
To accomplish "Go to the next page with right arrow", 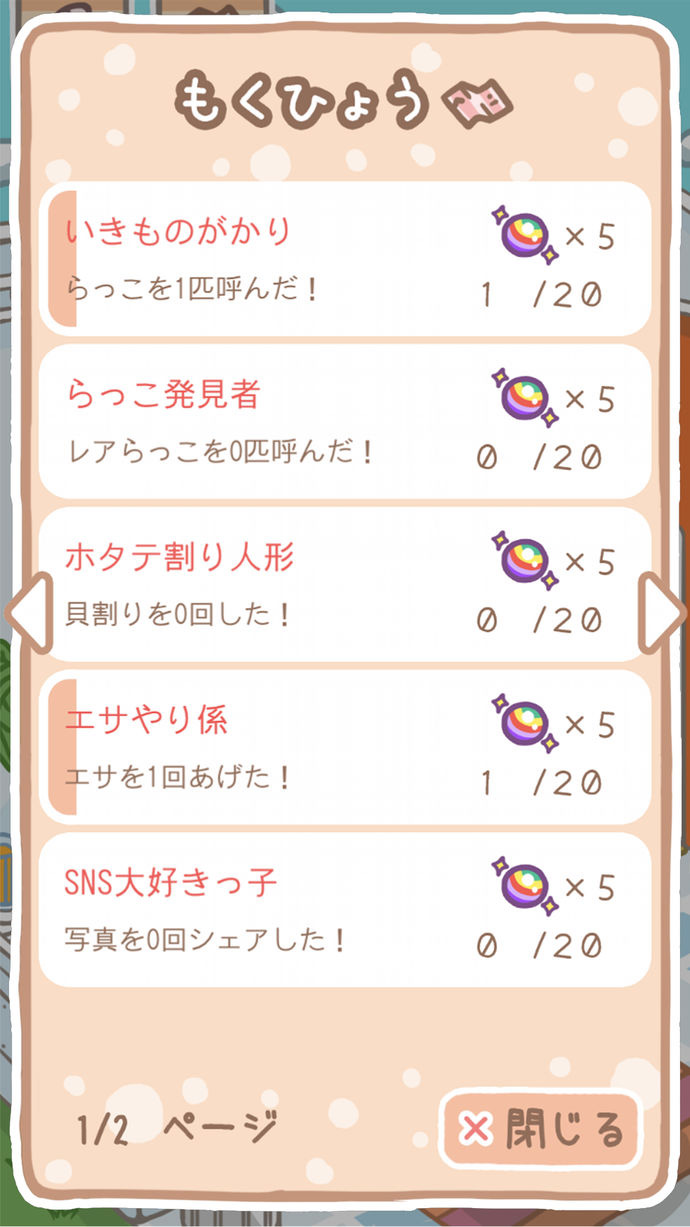I will [662, 614].
